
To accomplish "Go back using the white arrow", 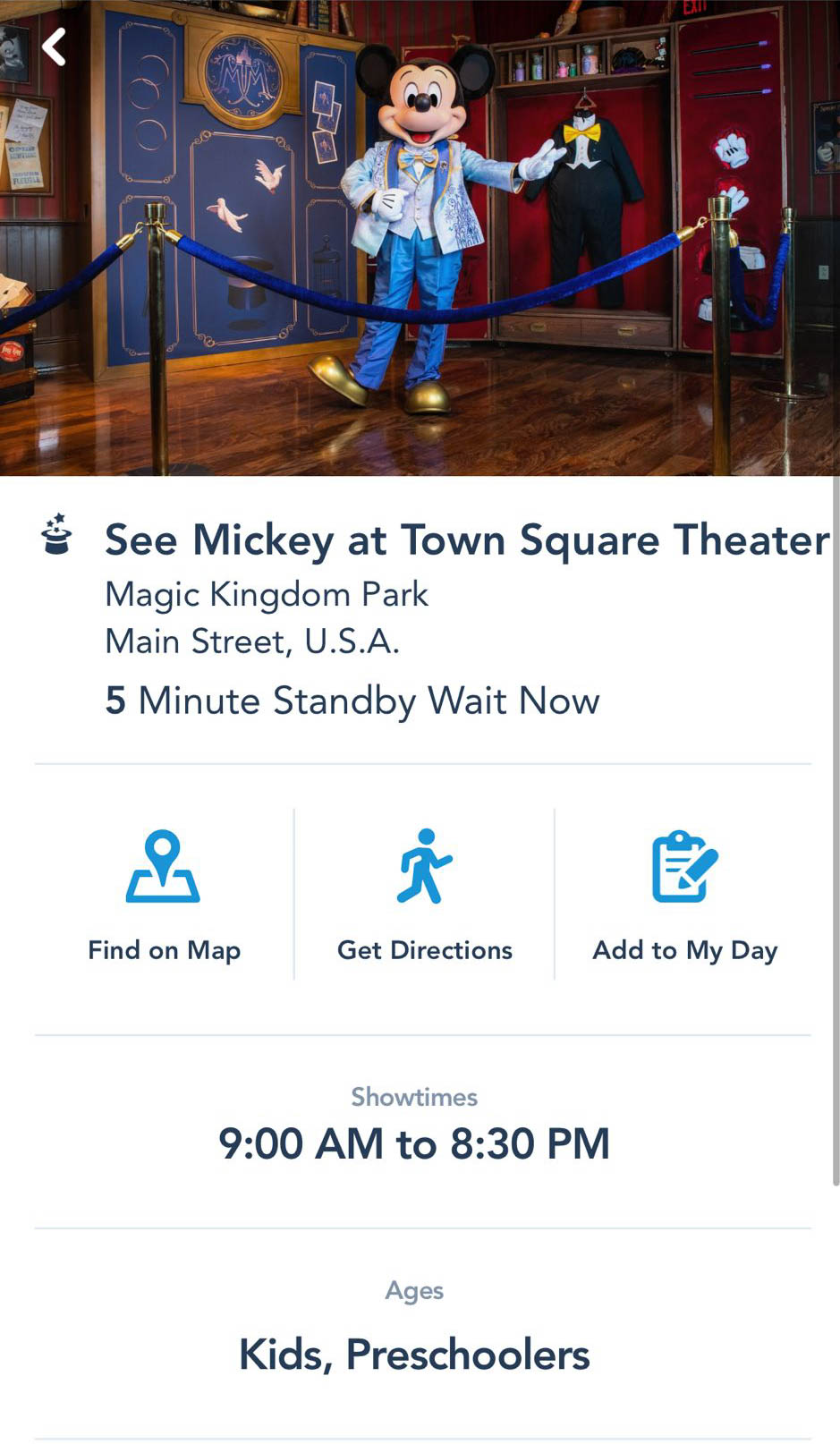I will 55,47.
